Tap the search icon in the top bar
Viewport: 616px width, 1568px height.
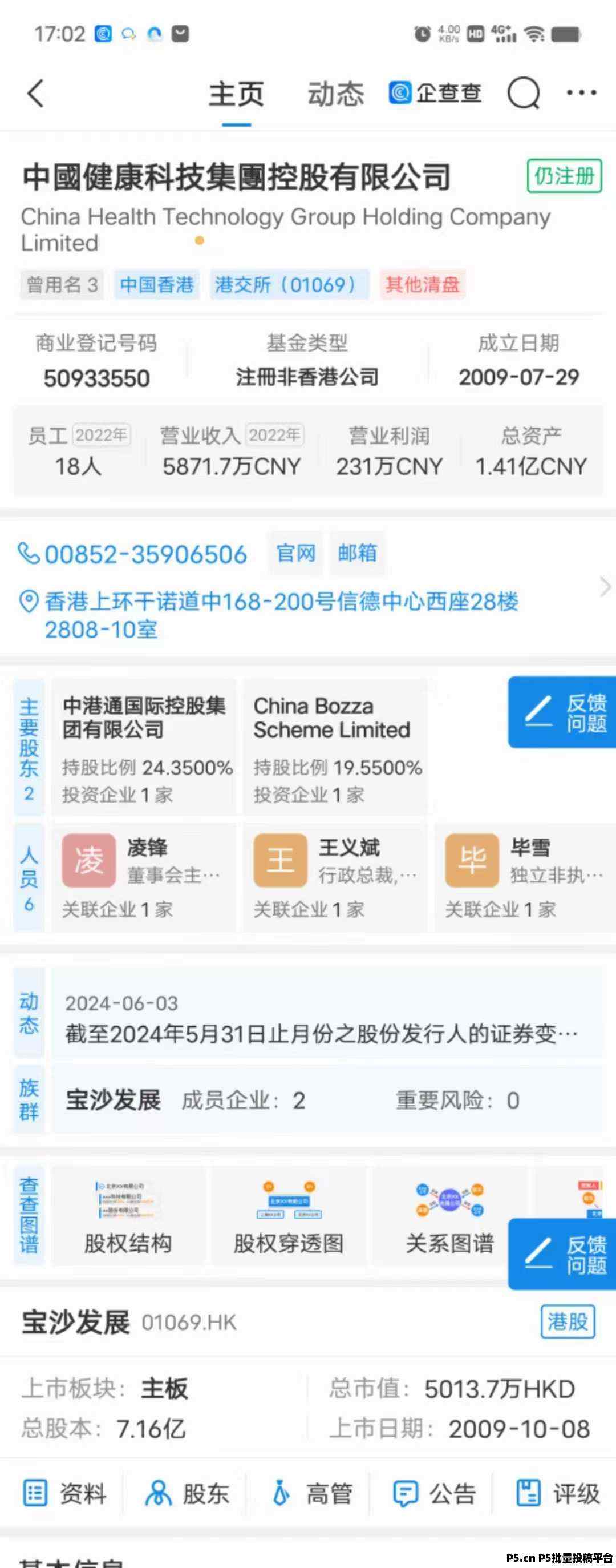[524, 92]
